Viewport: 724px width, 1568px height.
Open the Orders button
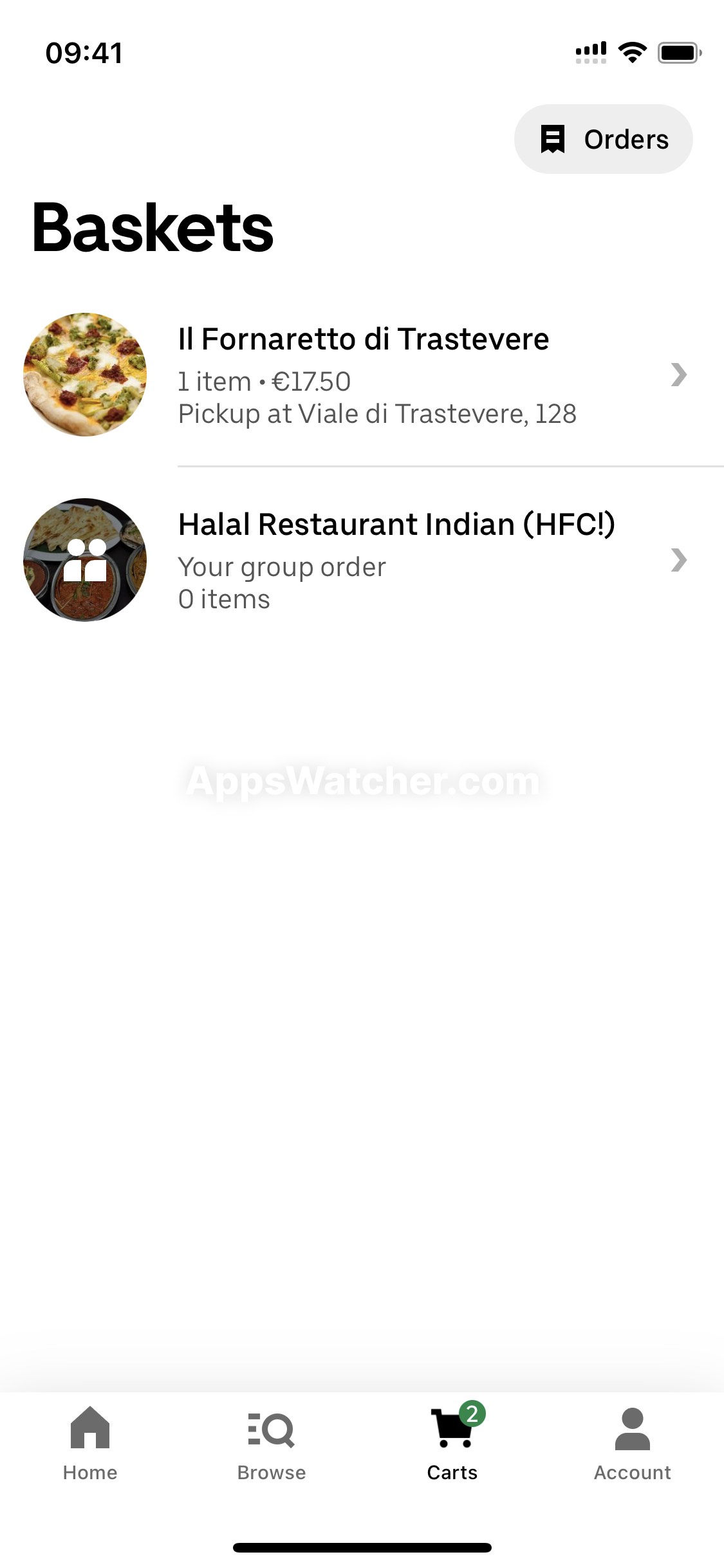pos(603,139)
